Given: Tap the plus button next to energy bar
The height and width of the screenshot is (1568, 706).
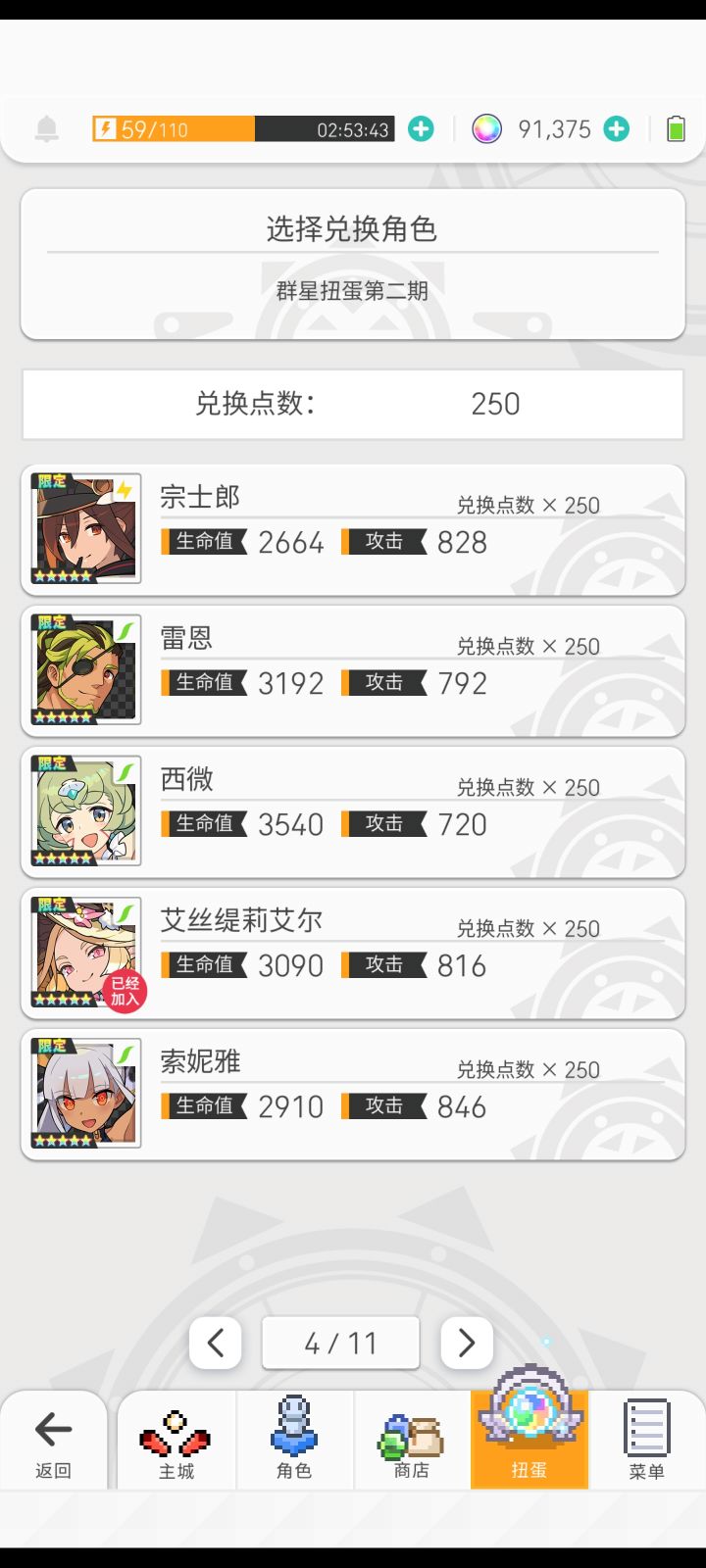Looking at the screenshot, I should pos(422,128).
